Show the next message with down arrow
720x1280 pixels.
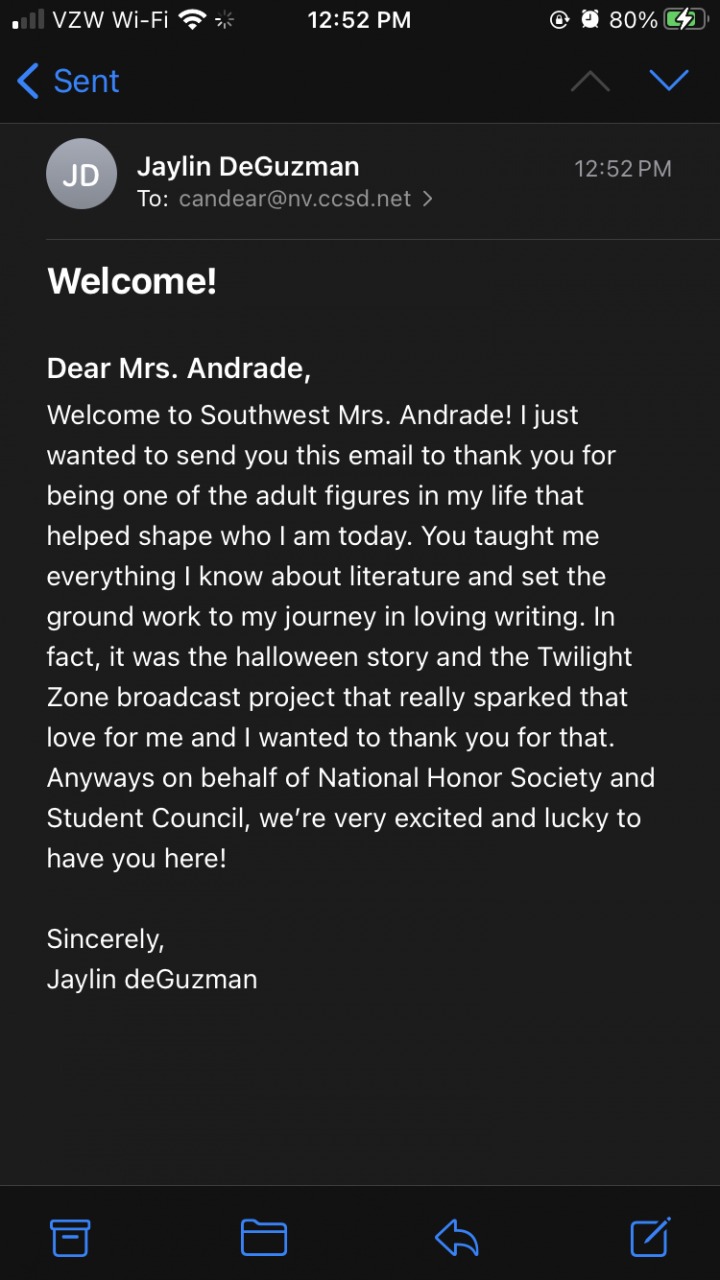(668, 80)
